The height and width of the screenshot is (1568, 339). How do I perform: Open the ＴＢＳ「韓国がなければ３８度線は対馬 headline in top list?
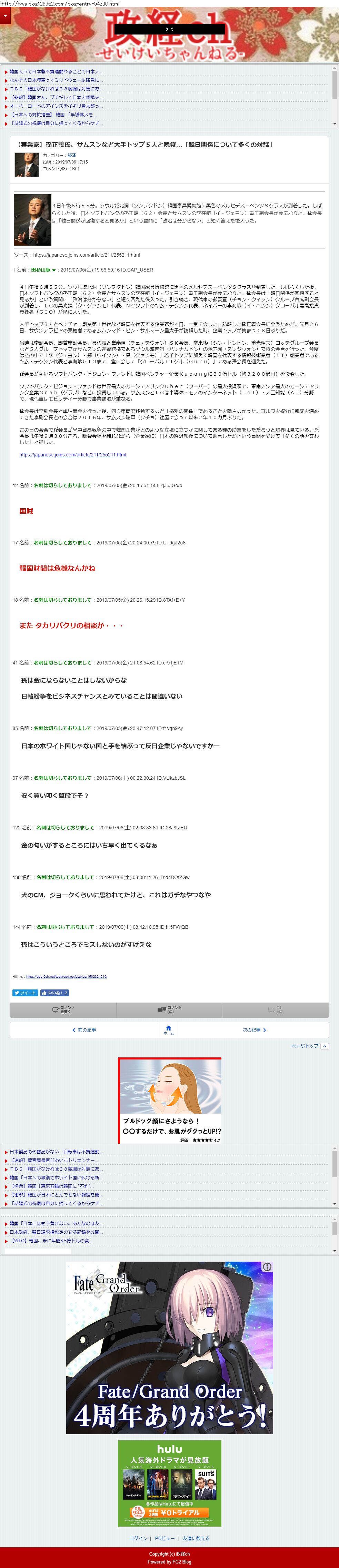(56, 88)
